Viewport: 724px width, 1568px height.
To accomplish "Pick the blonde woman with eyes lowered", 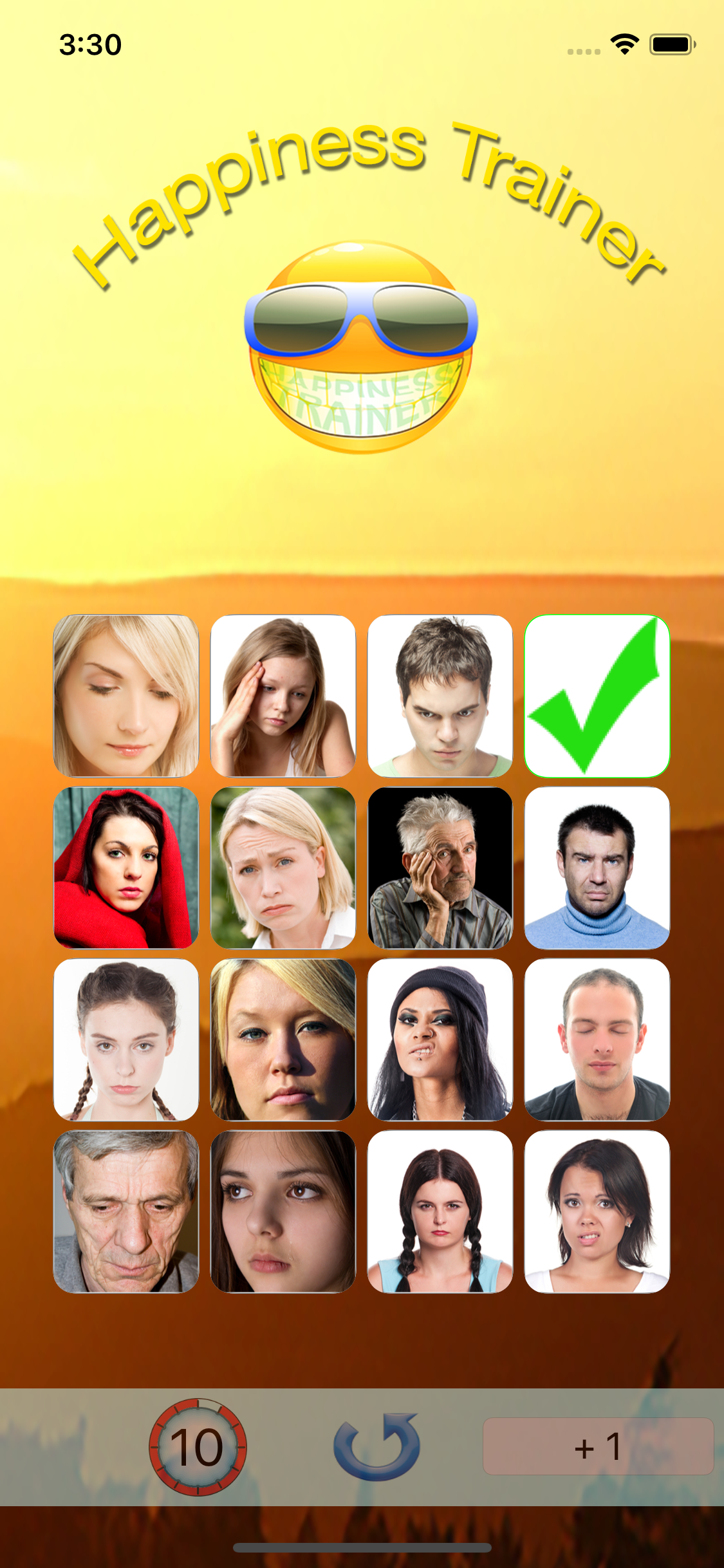I will coord(126,696).
